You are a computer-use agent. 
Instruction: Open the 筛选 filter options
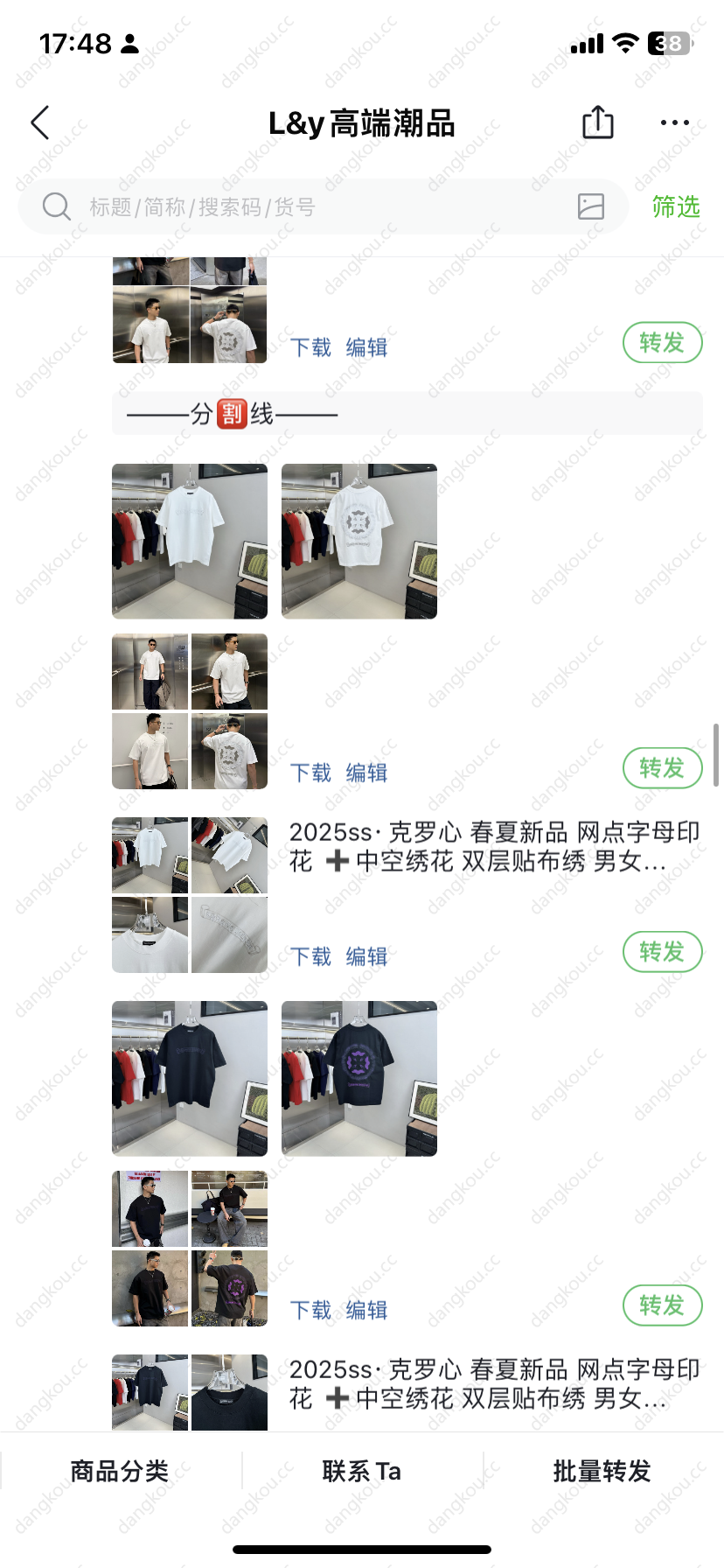(x=676, y=207)
